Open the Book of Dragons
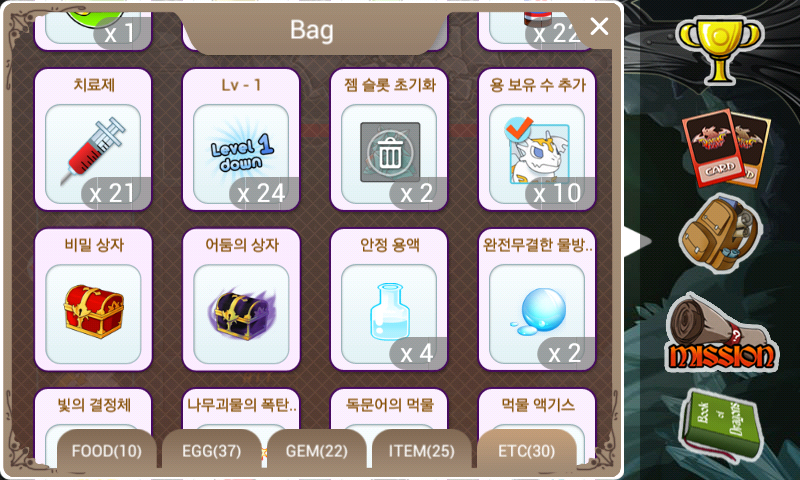The image size is (800, 480). [x=720, y=426]
